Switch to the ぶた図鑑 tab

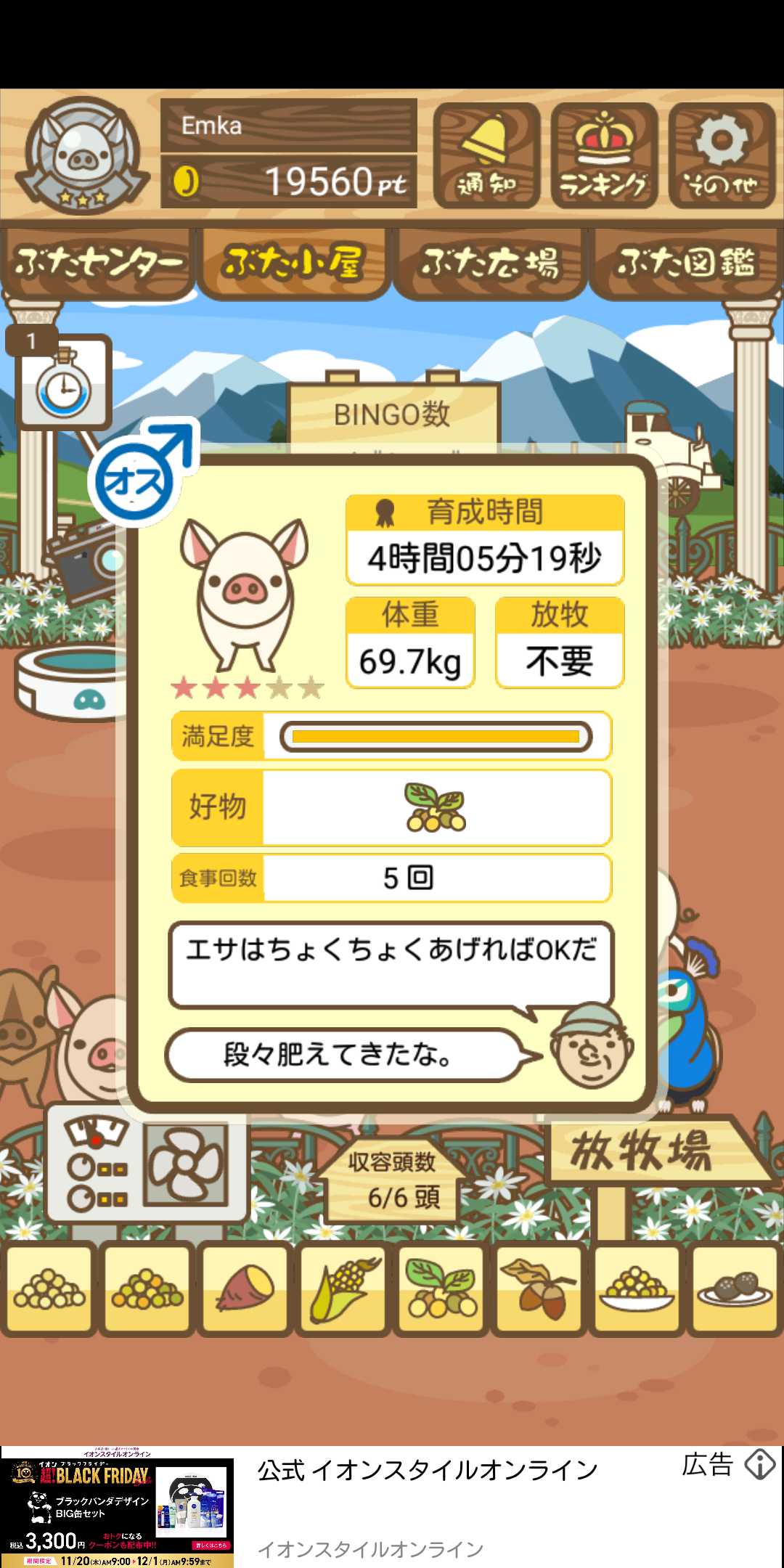coord(686,263)
